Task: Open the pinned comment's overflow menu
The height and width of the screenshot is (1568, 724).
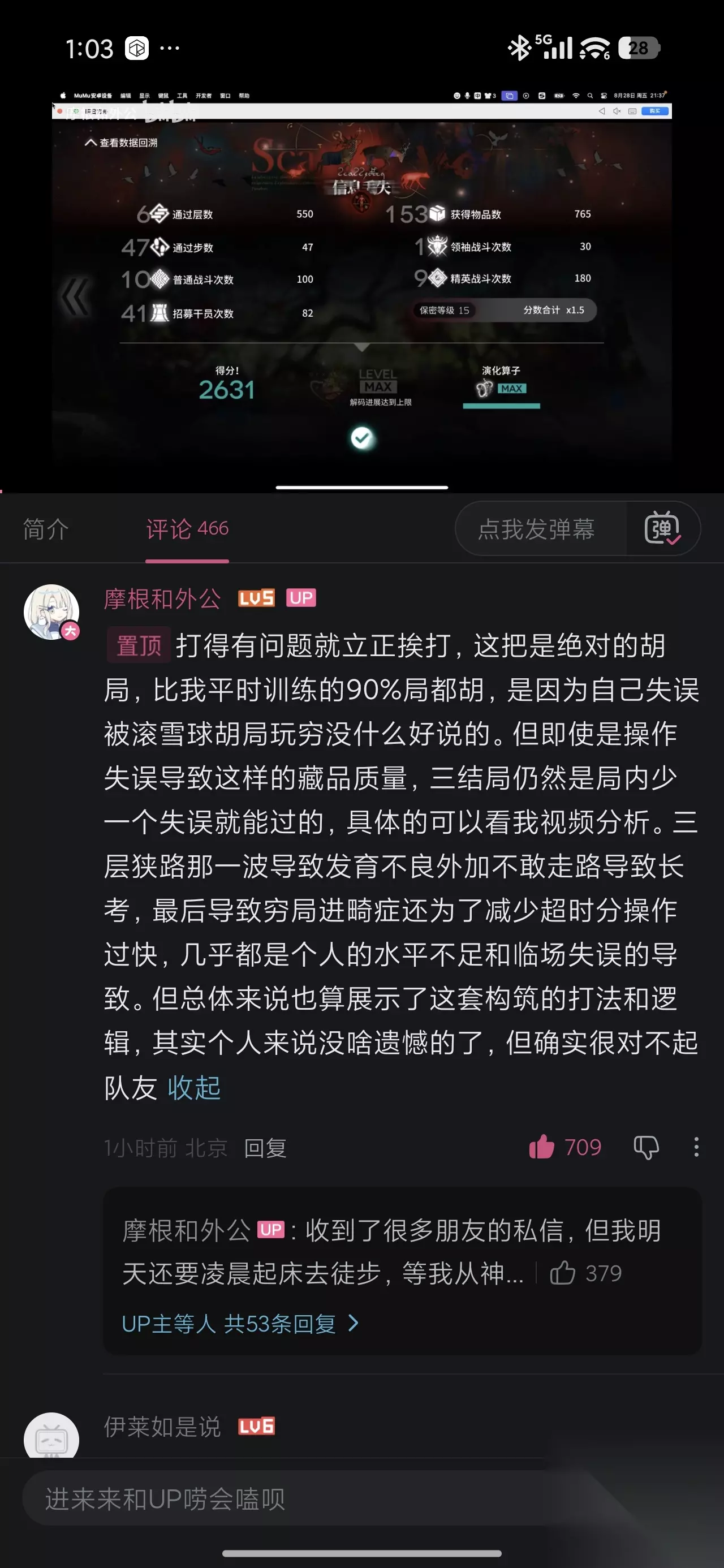Action: coord(696,1147)
